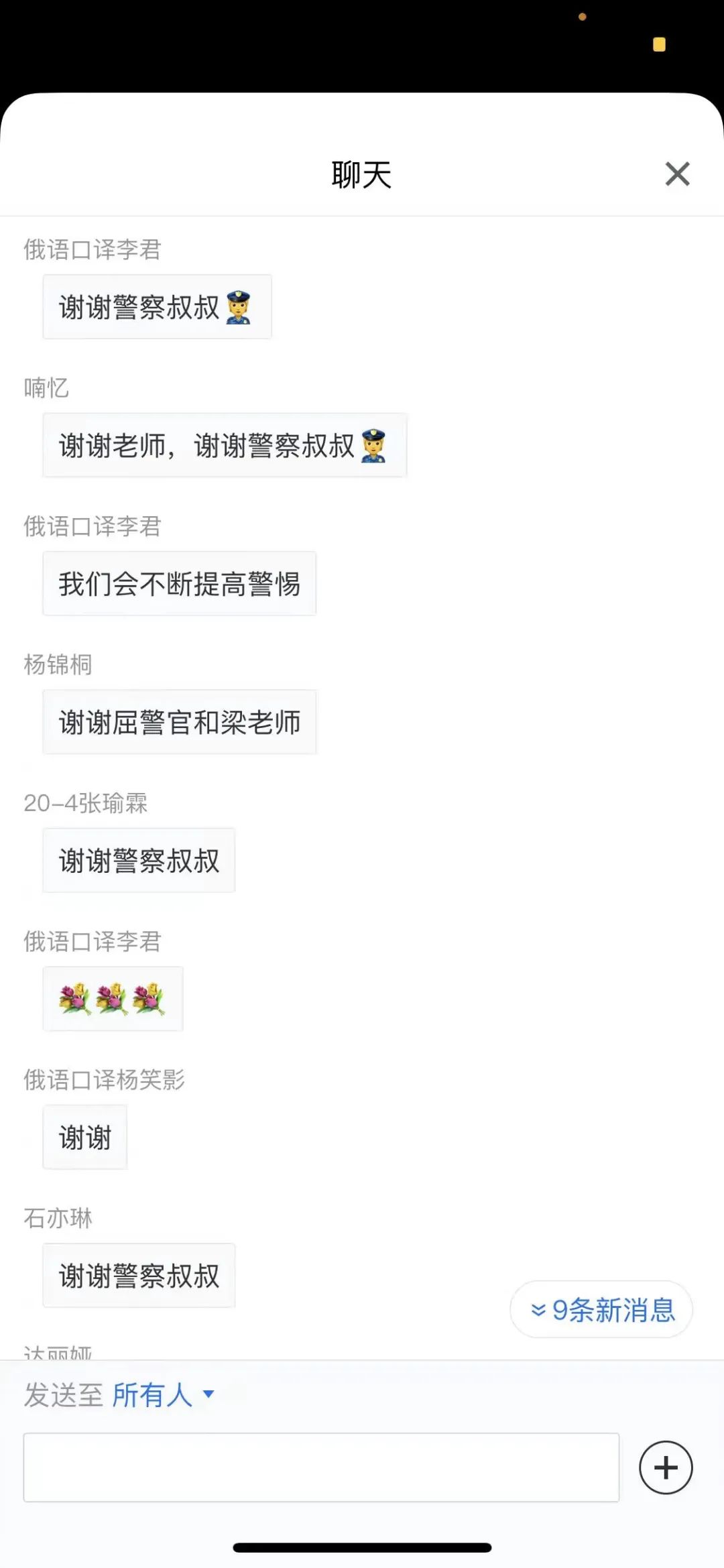Open the 发送至 所有人 recipient dropdown
The height and width of the screenshot is (1568, 724).
(163, 1395)
